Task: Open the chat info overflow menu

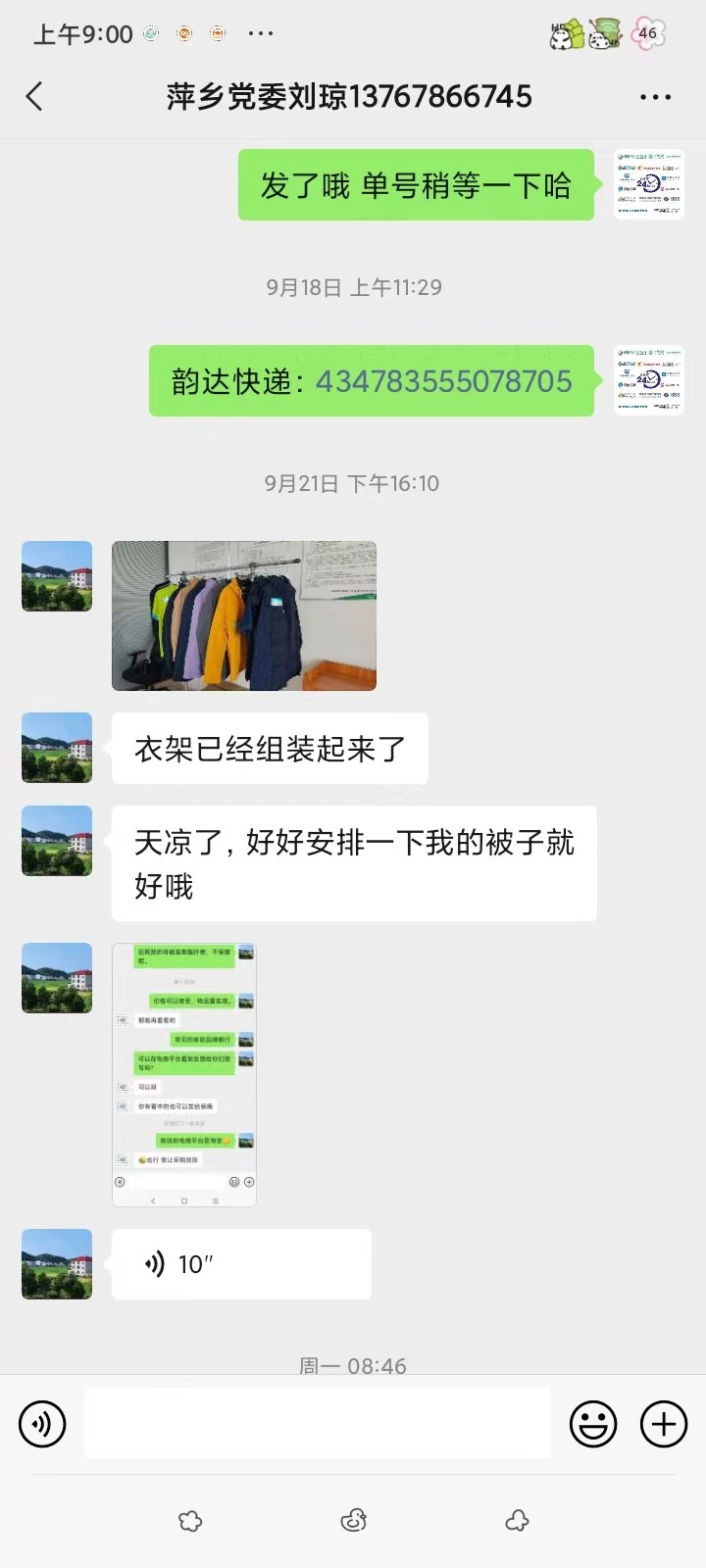Action: (x=654, y=97)
